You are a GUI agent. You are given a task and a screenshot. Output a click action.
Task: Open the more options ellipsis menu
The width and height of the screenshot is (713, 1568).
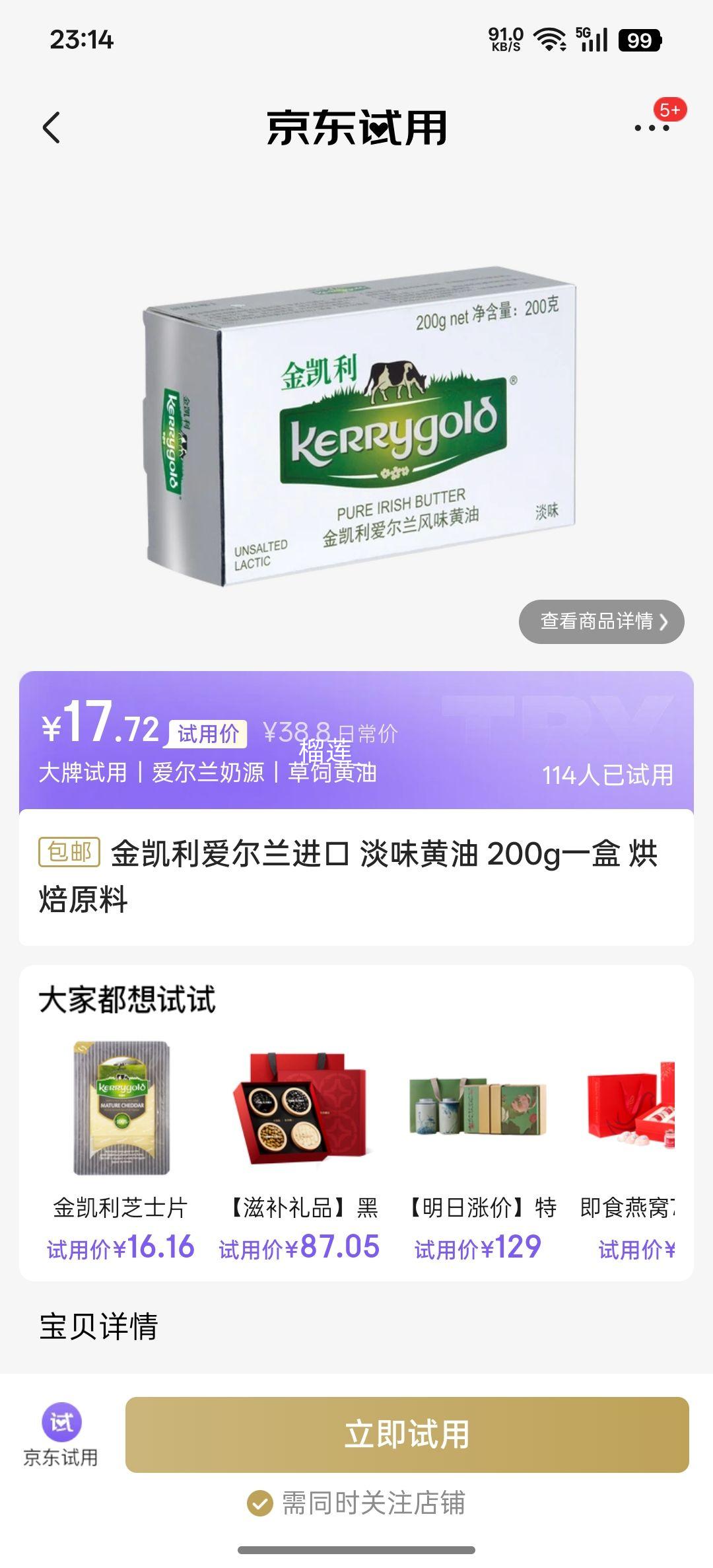650,129
